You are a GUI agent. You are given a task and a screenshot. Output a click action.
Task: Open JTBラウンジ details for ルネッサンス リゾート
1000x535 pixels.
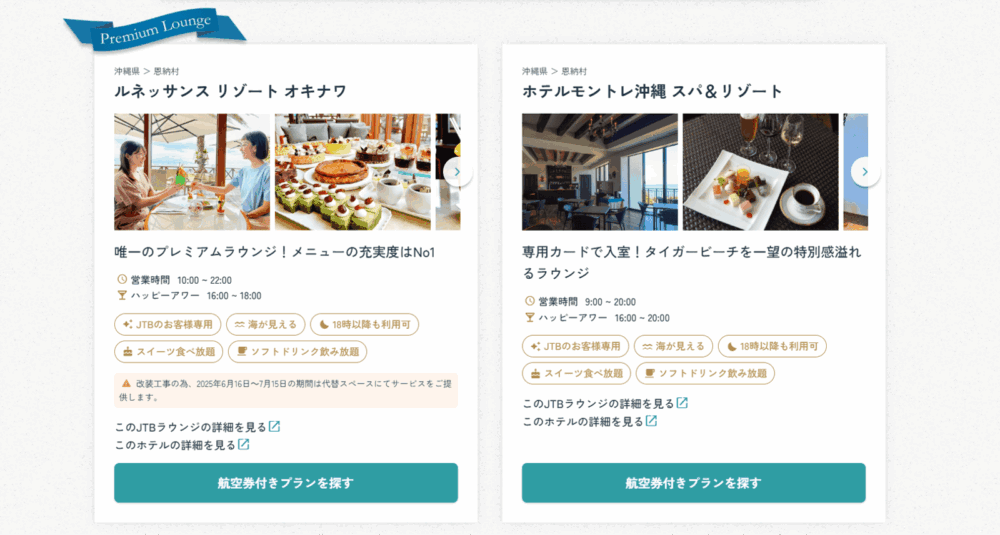click(x=197, y=427)
